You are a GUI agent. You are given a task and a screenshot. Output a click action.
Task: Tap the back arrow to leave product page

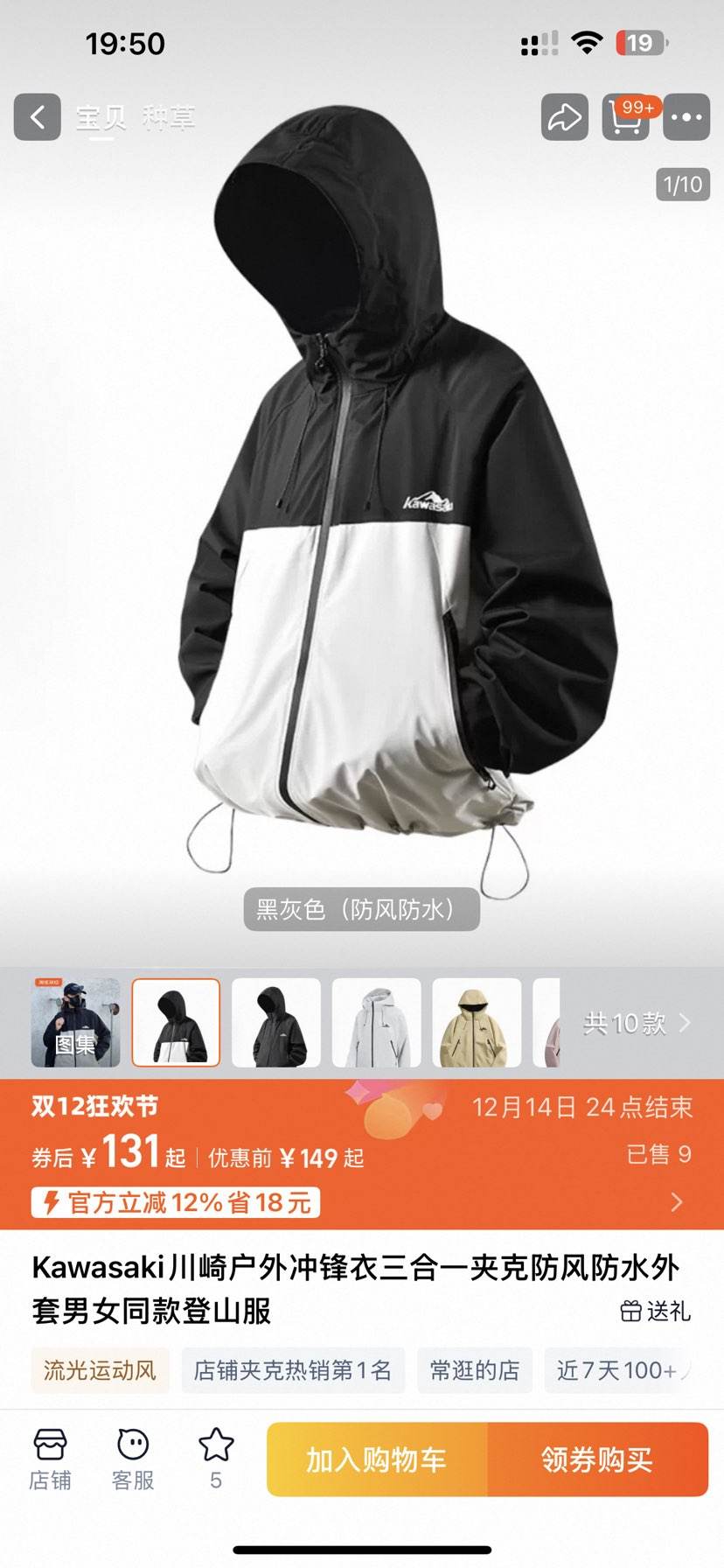tap(36, 117)
